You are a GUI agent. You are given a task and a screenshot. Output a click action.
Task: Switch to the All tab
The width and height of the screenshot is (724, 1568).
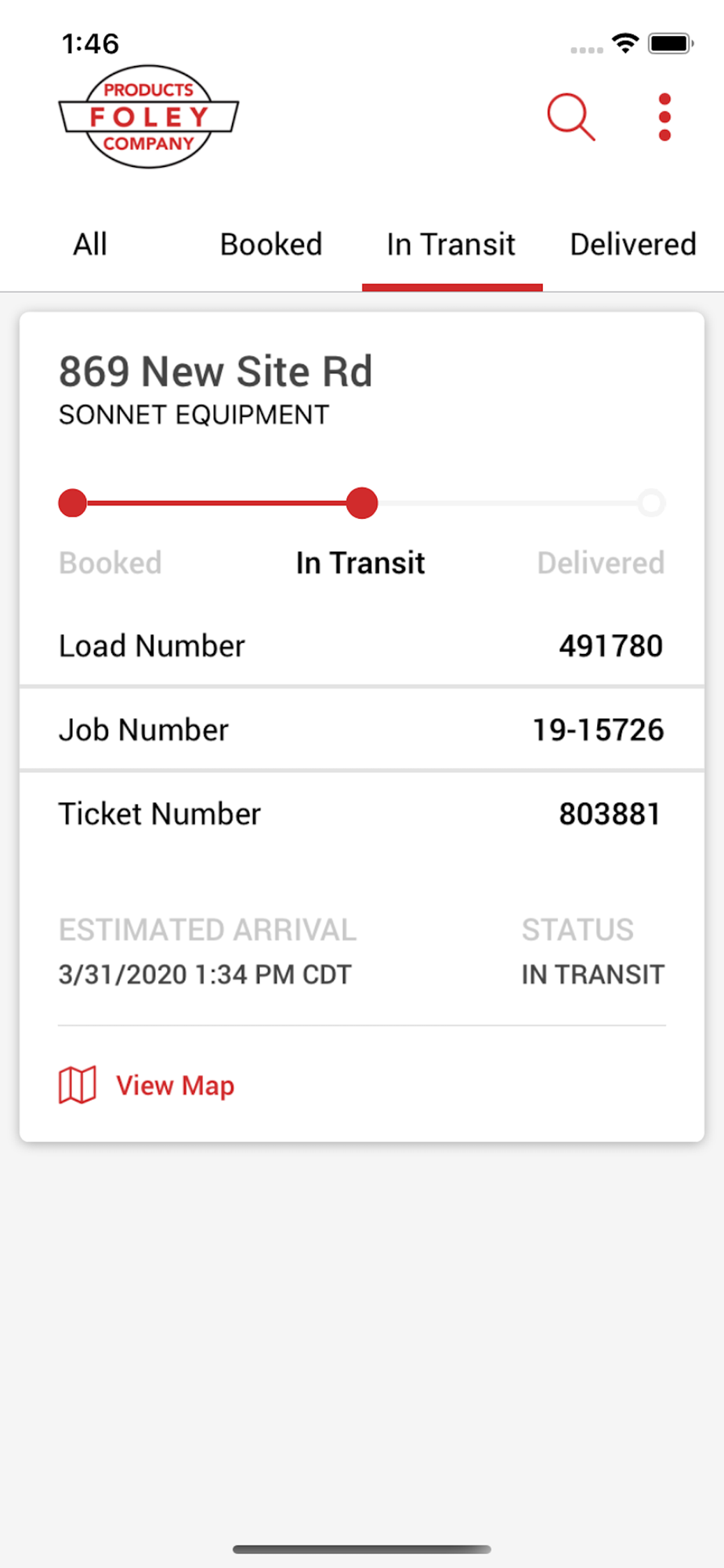point(90,245)
